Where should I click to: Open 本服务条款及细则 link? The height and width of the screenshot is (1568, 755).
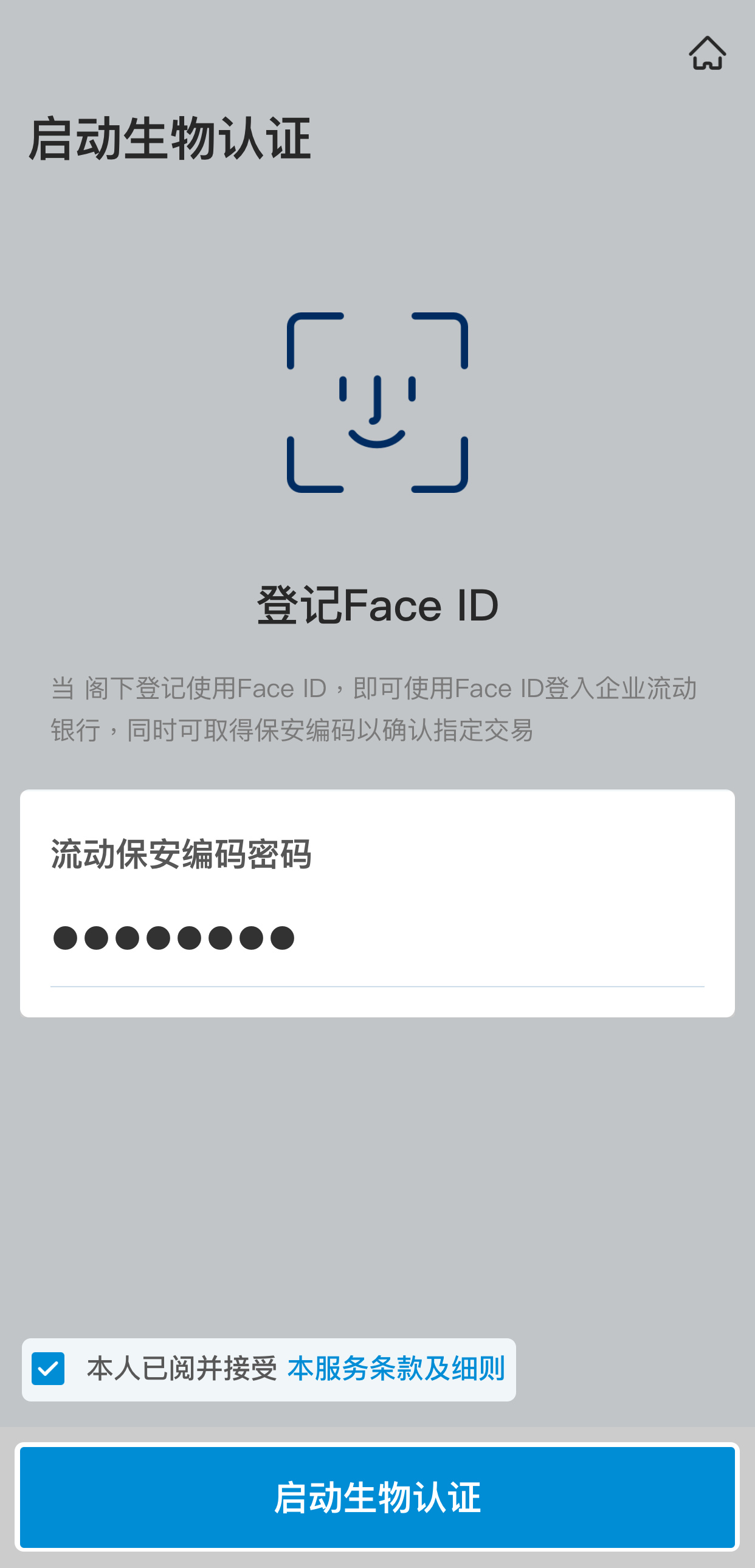coord(396,1369)
